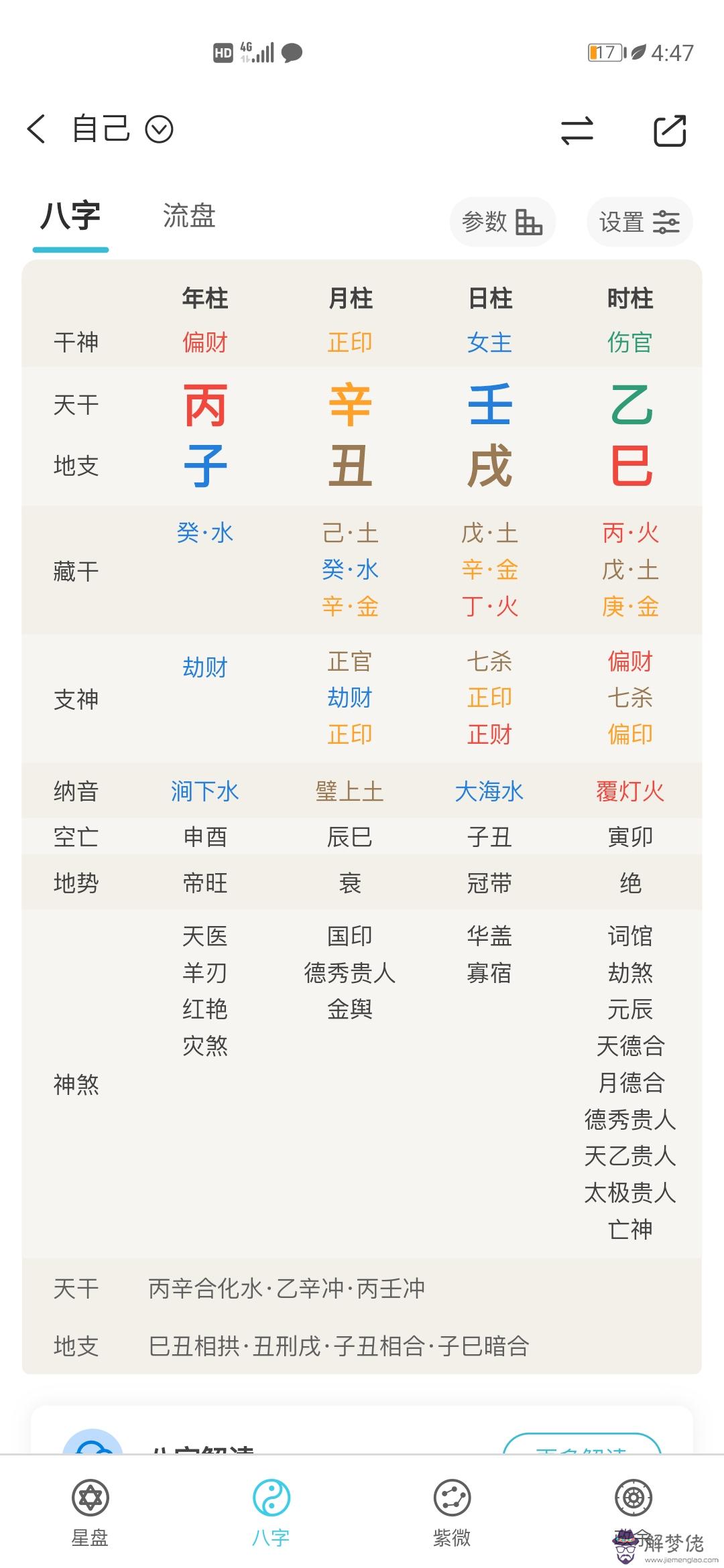This screenshot has width=724, height=1568.
Task: Tap the swap arrows icon
Action: click(577, 130)
